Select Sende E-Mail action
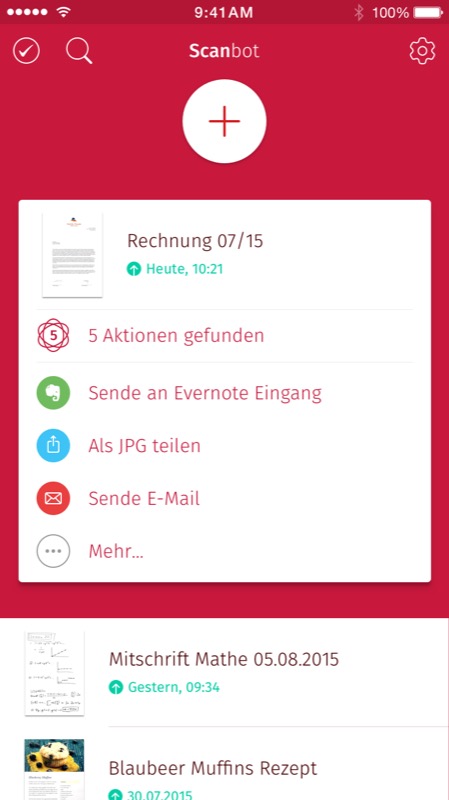Image resolution: width=449 pixels, height=800 pixels. click(224, 498)
